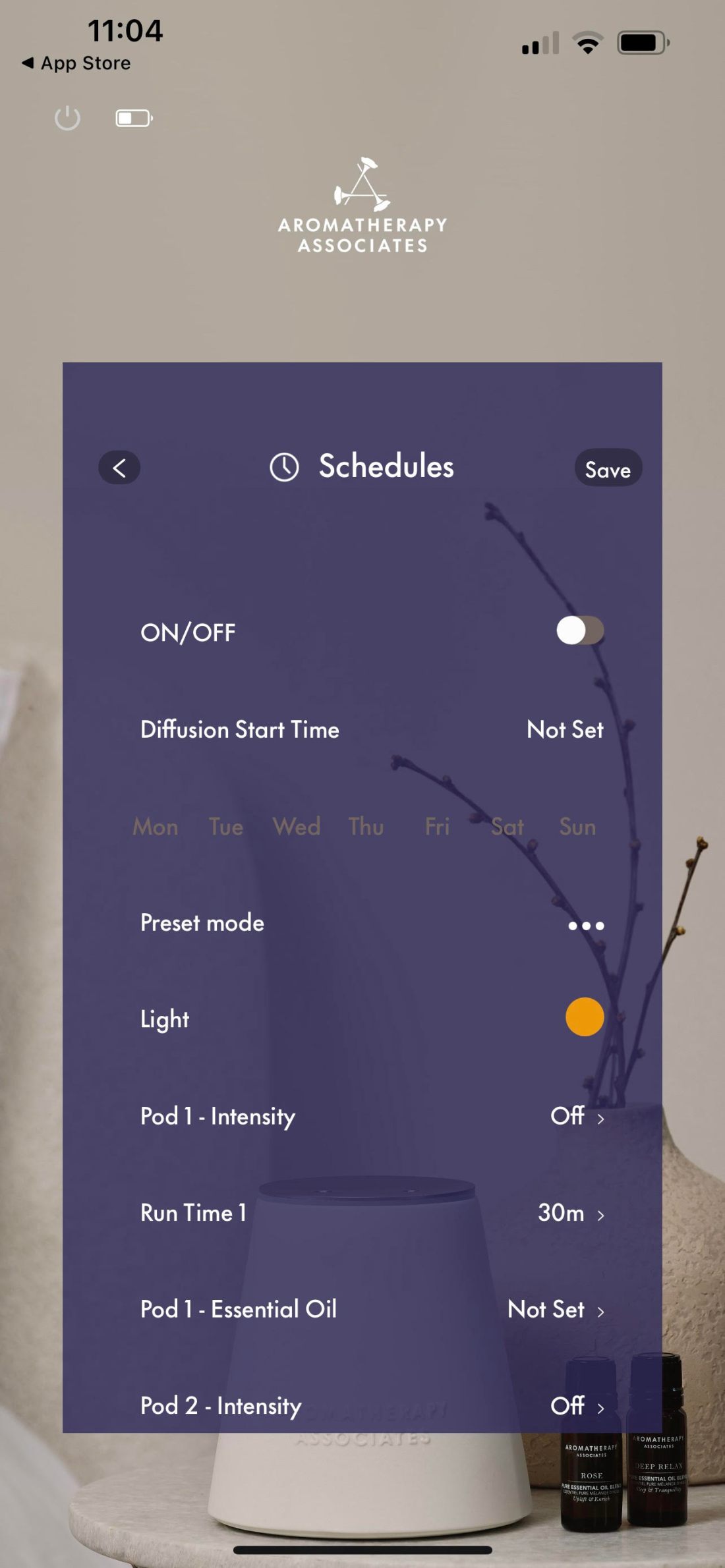Select Wed as a schedule day

[x=297, y=826]
